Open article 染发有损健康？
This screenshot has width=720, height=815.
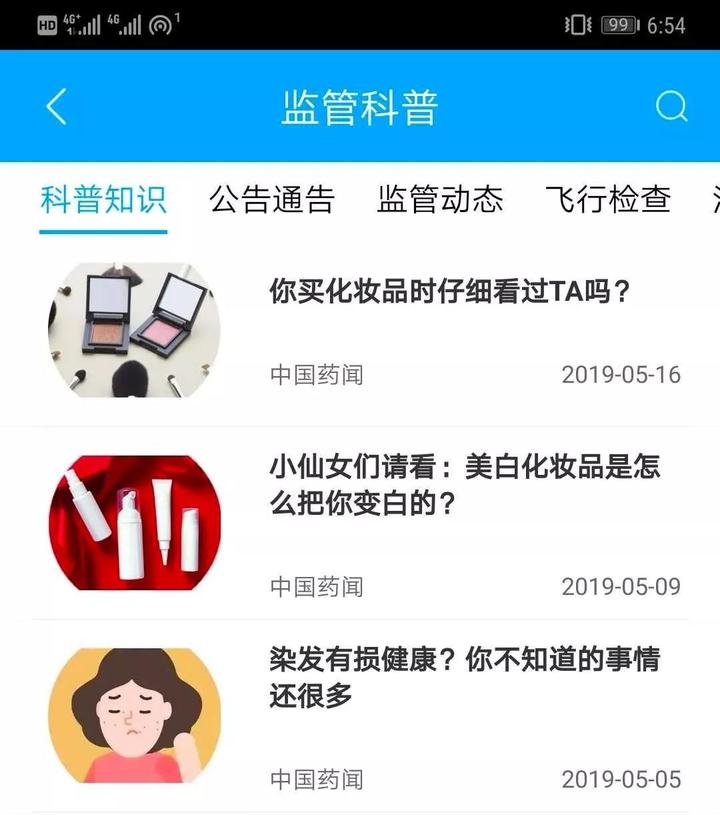tap(464, 677)
